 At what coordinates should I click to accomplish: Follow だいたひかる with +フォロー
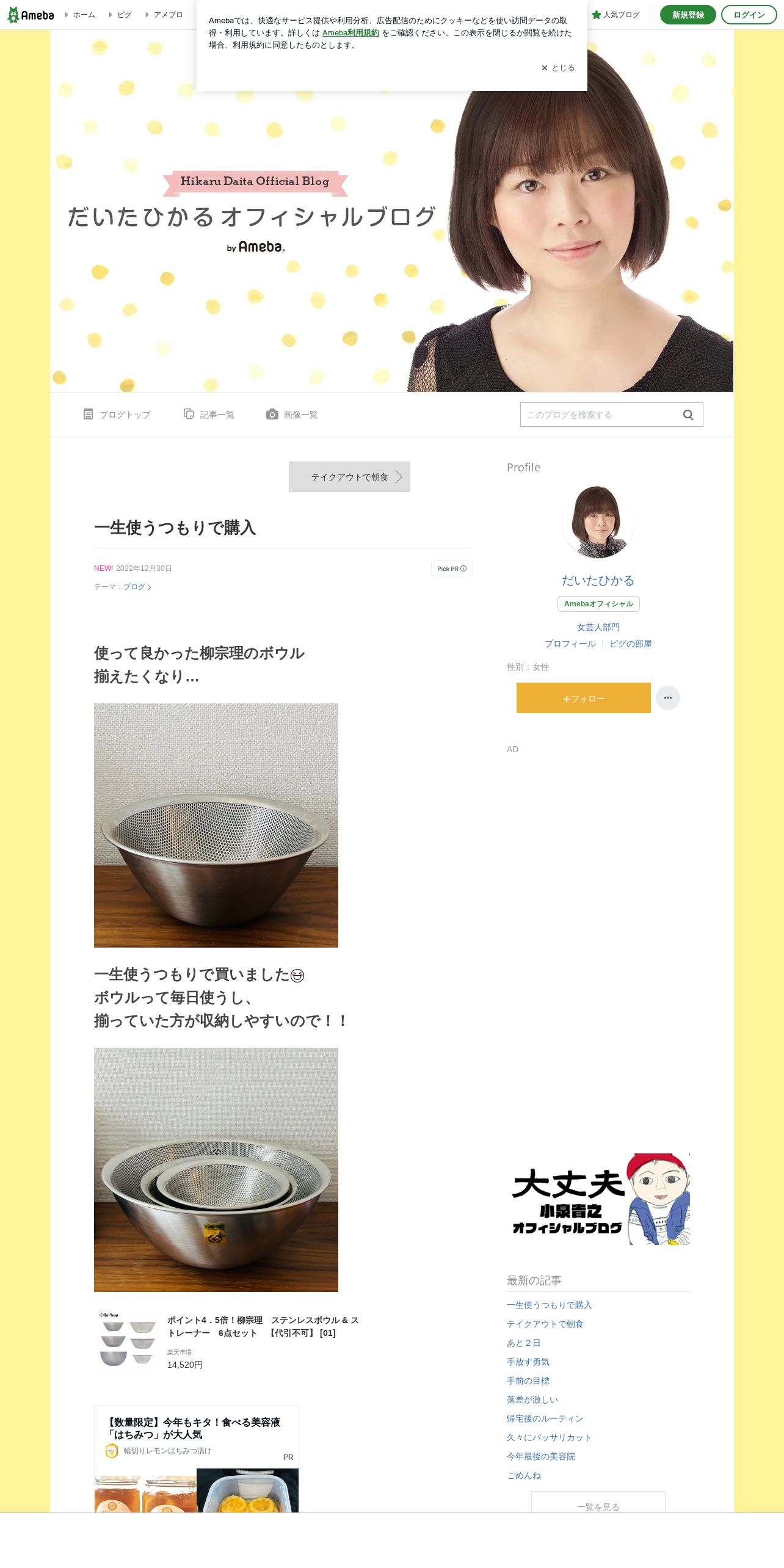(x=584, y=698)
